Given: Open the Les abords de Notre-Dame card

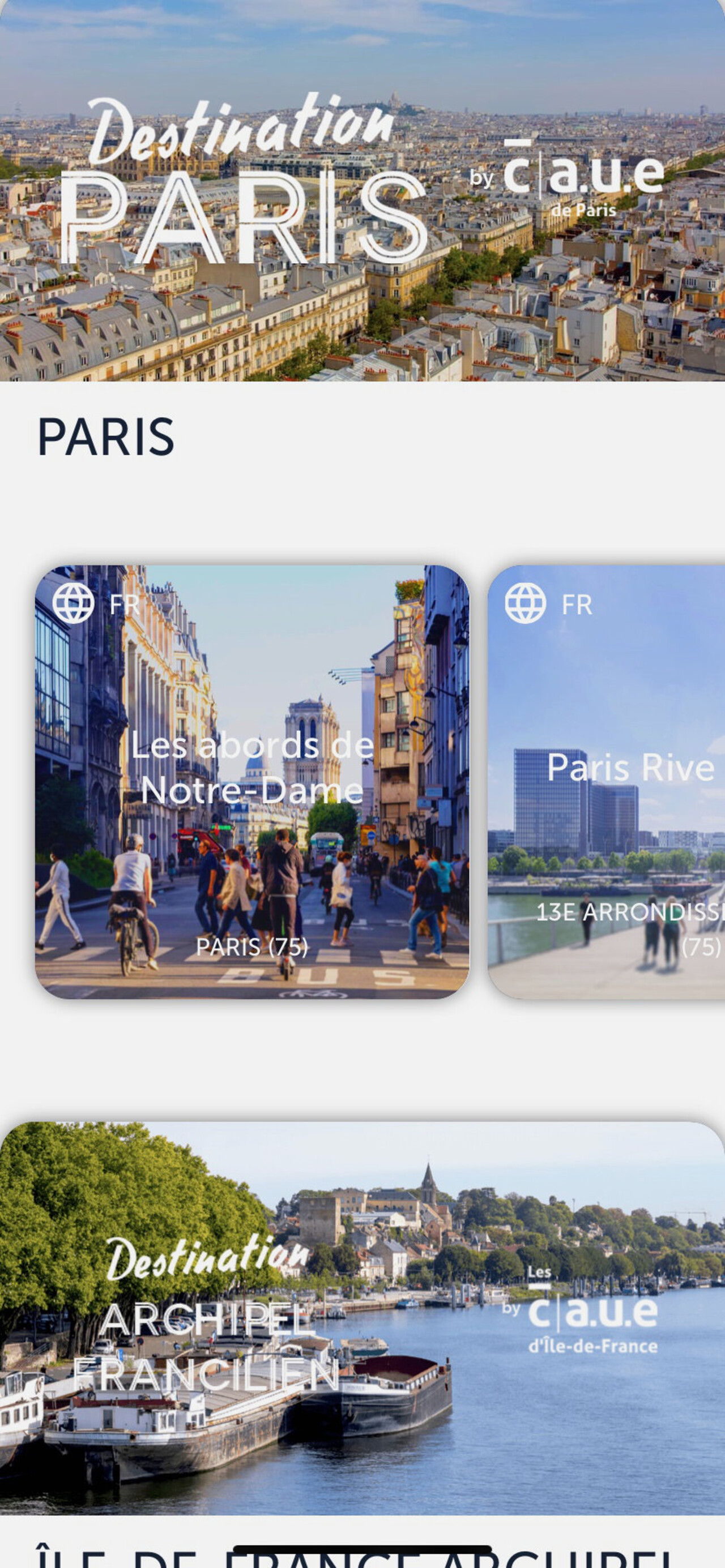Looking at the screenshot, I should coord(251,782).
